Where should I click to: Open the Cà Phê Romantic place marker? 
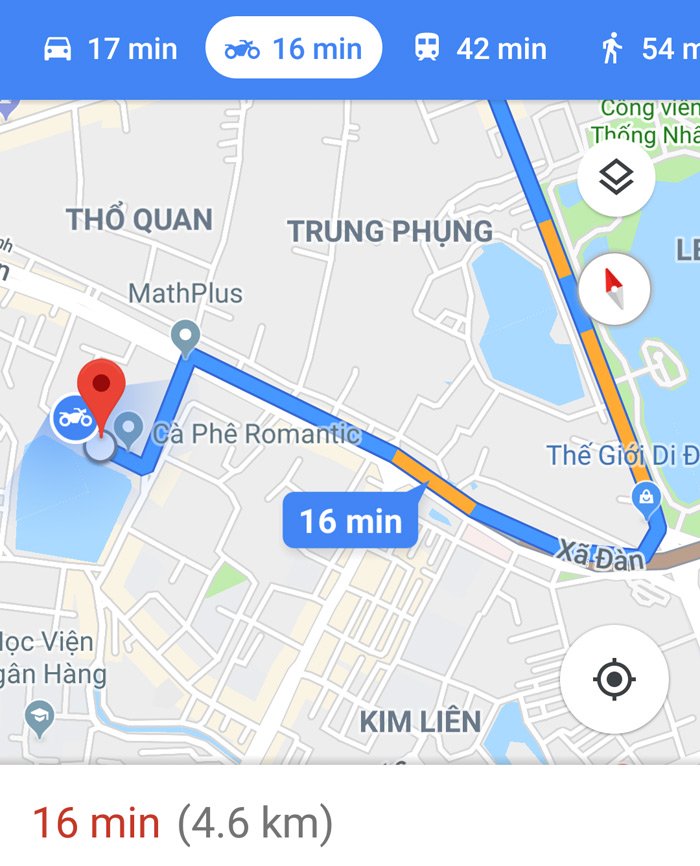click(x=128, y=430)
